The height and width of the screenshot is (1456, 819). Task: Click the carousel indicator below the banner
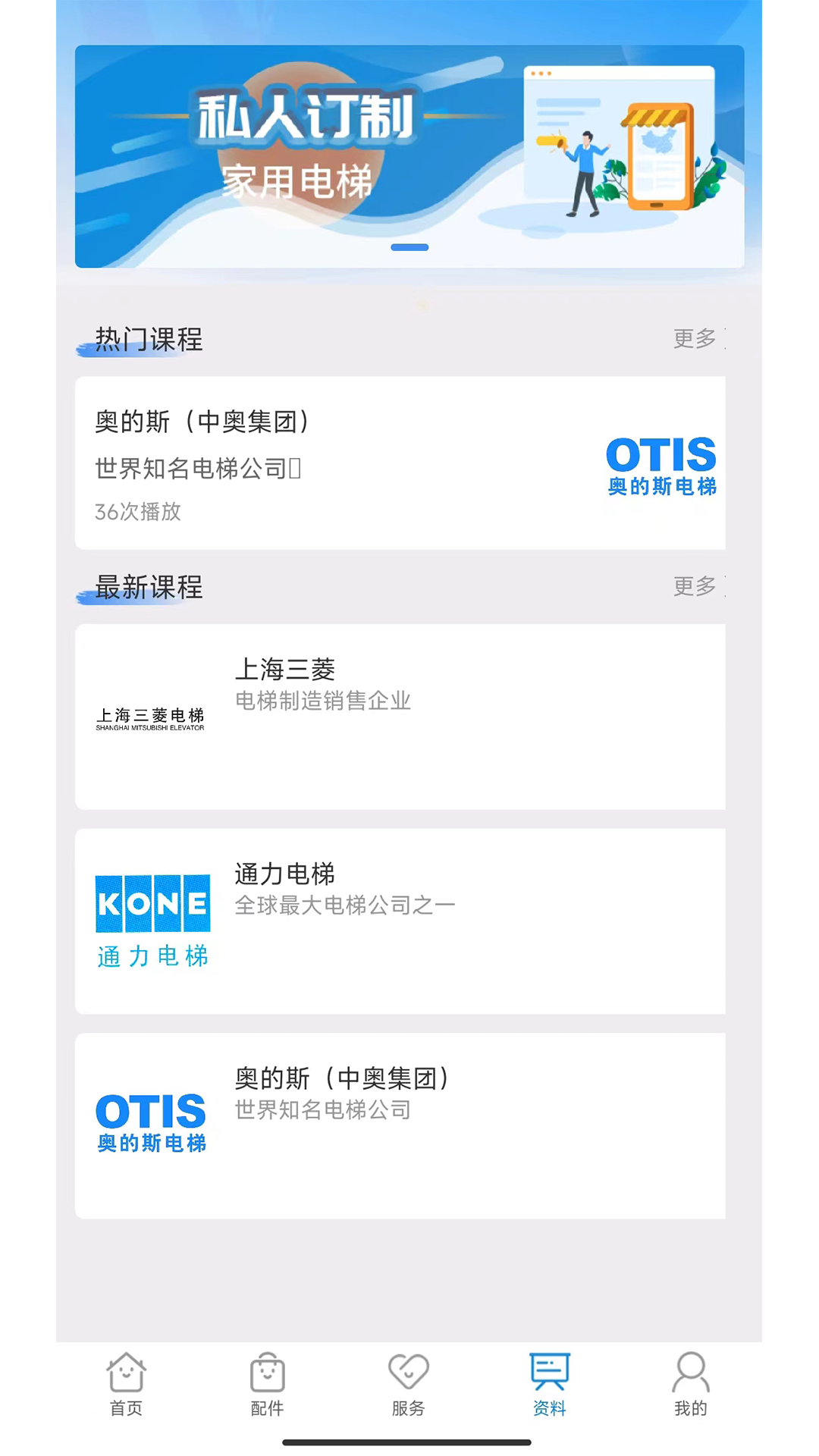coord(411,246)
